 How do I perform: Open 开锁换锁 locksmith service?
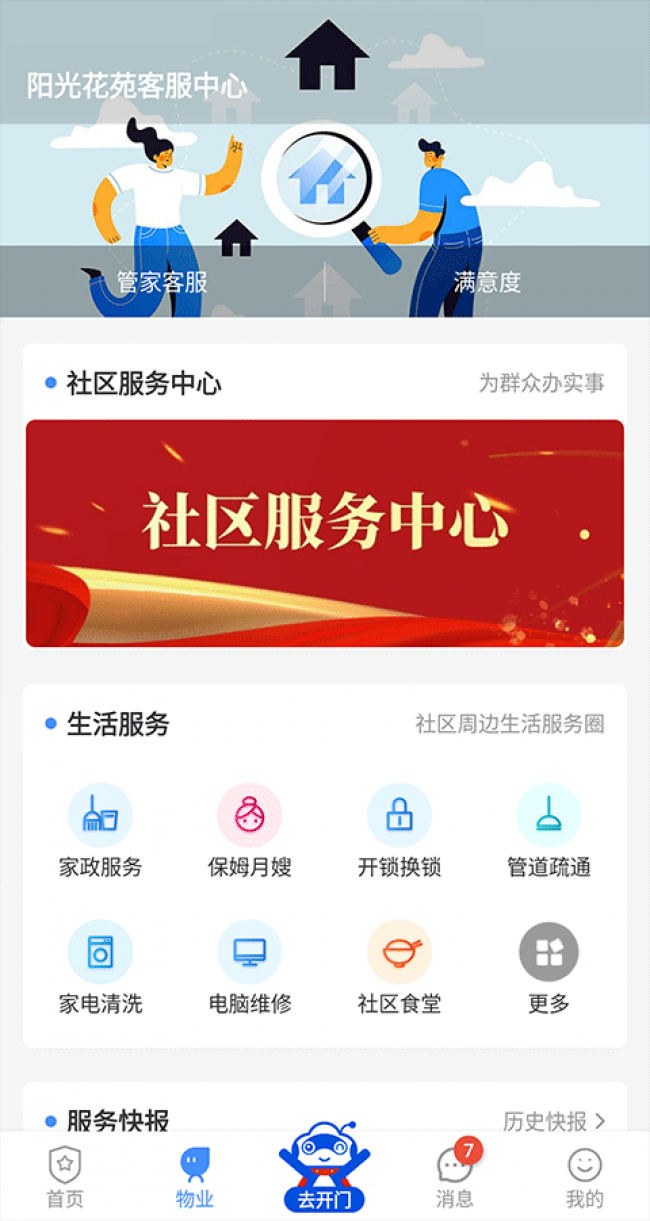pyautogui.click(x=399, y=830)
